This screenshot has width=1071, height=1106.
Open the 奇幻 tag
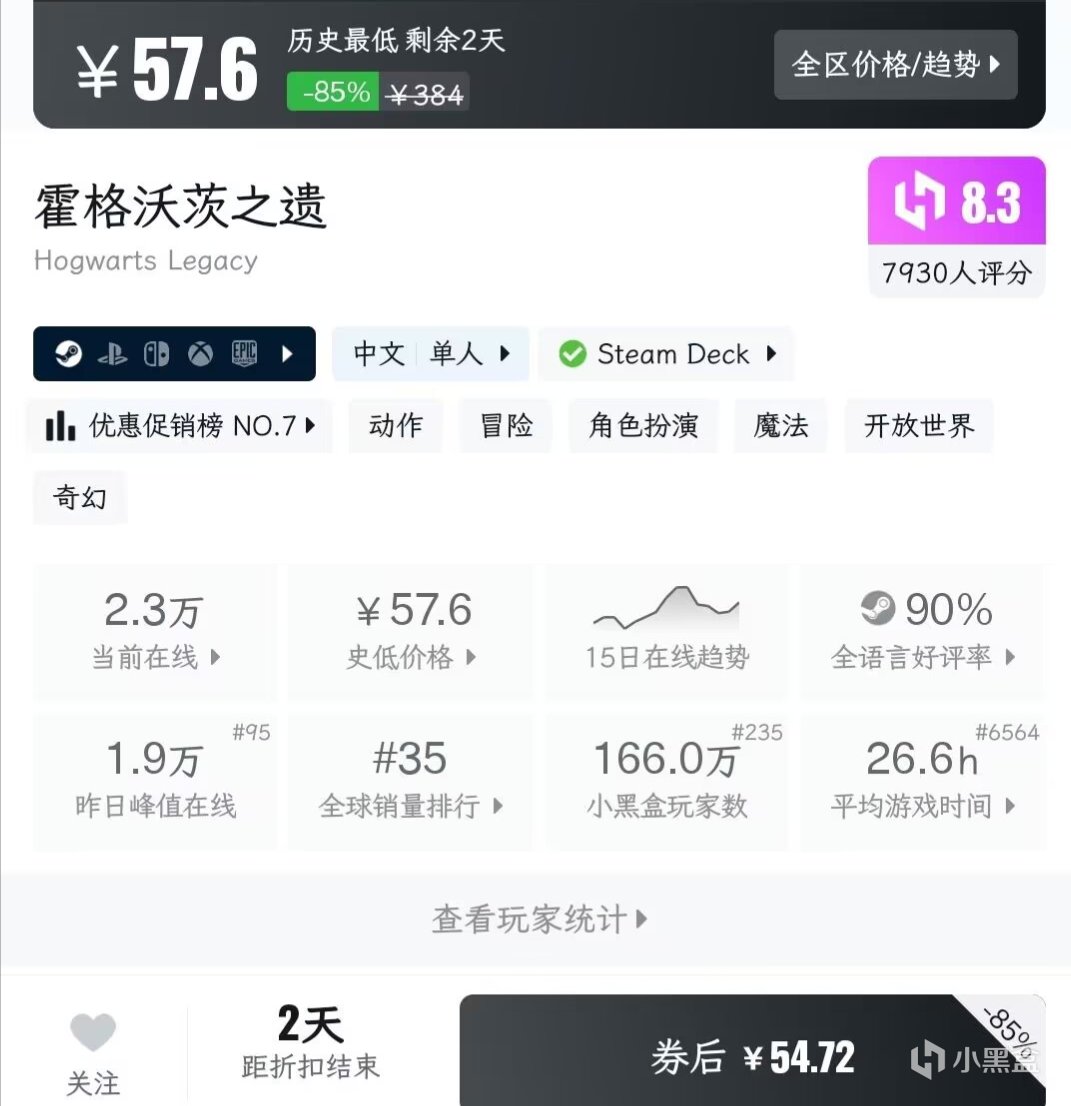point(80,497)
